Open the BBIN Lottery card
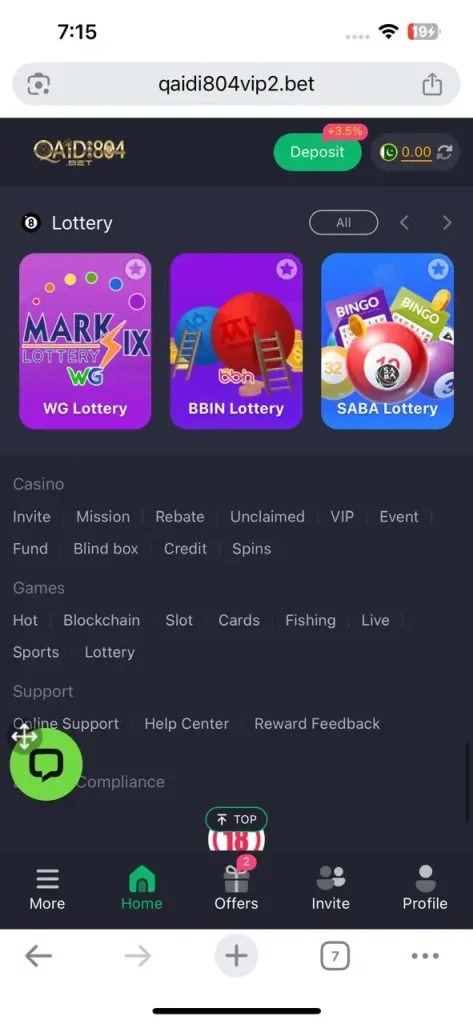 (236, 341)
